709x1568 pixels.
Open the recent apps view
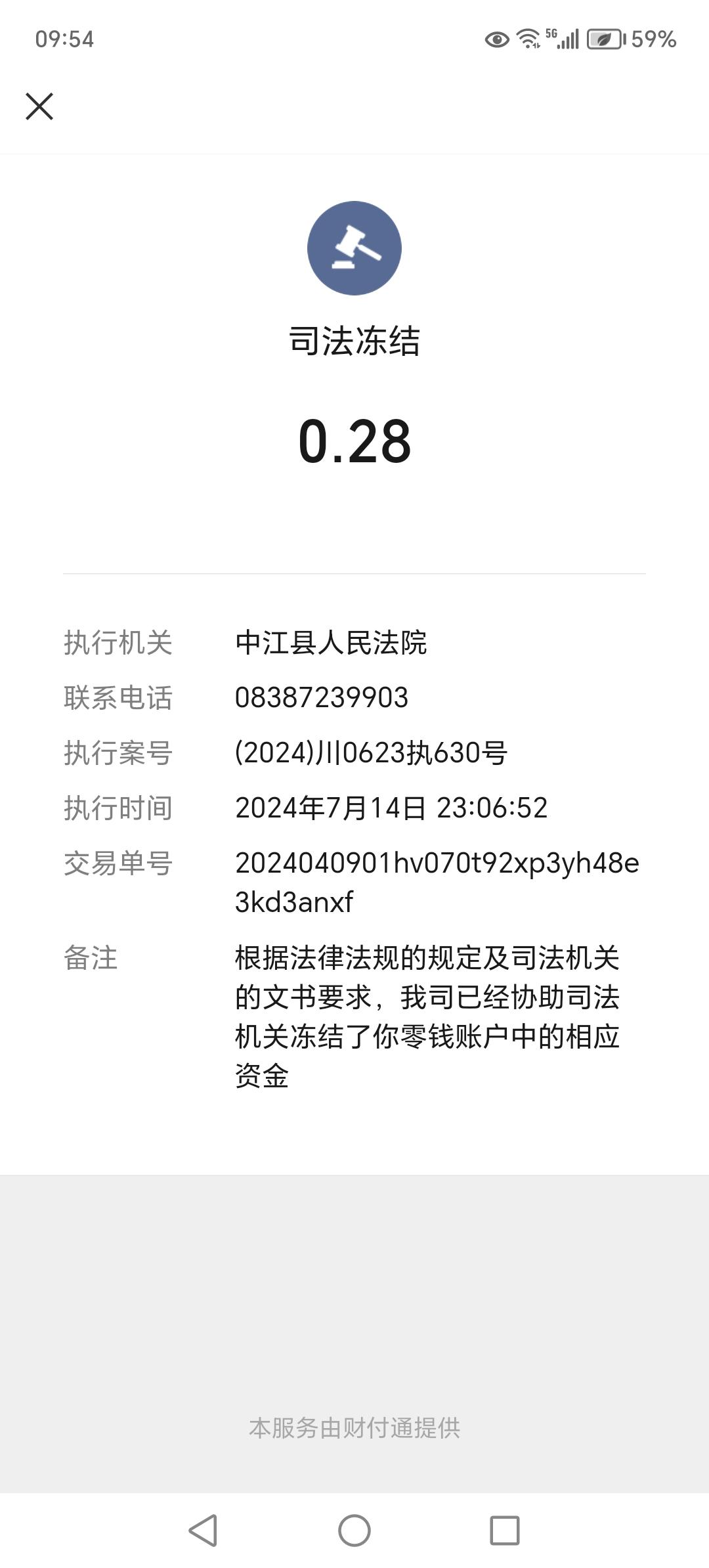505,1531
